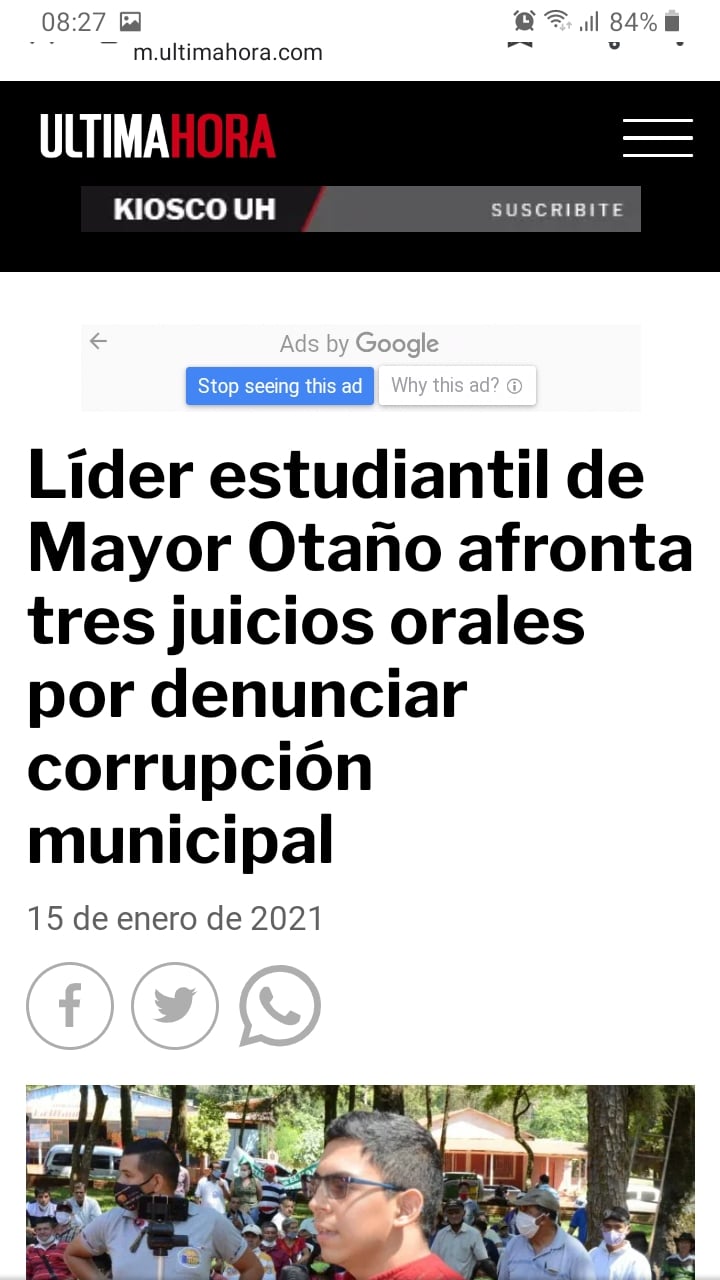Viewport: 720px width, 1280px height.
Task: Share the article via WhatsApp
Action: point(280,1006)
